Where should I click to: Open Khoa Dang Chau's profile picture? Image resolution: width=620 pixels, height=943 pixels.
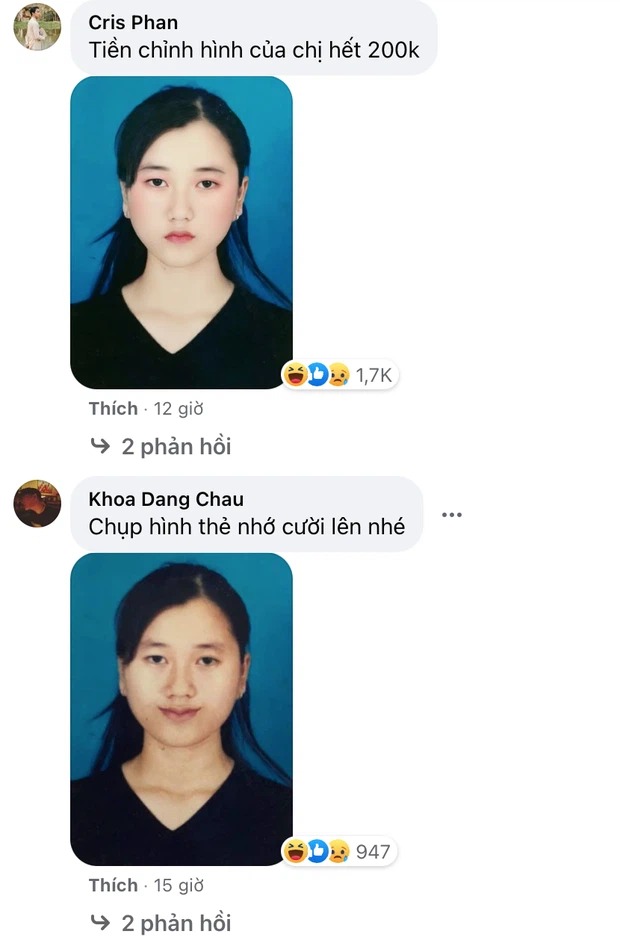pos(37,503)
